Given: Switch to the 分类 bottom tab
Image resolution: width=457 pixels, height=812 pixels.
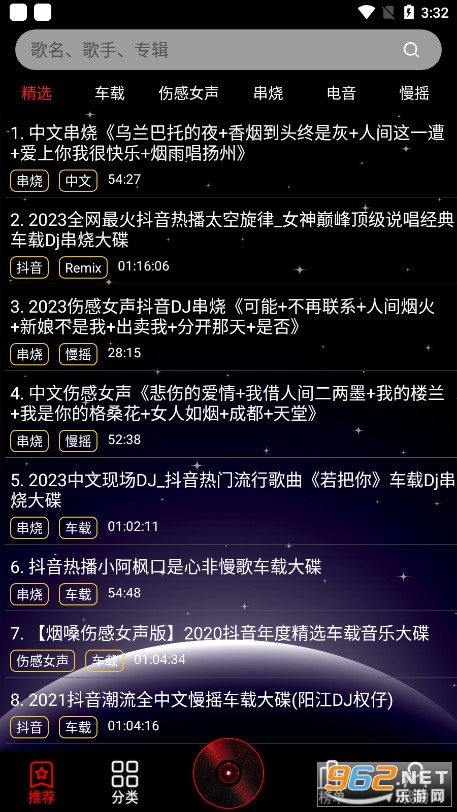Looking at the screenshot, I should pyautogui.click(x=124, y=782).
